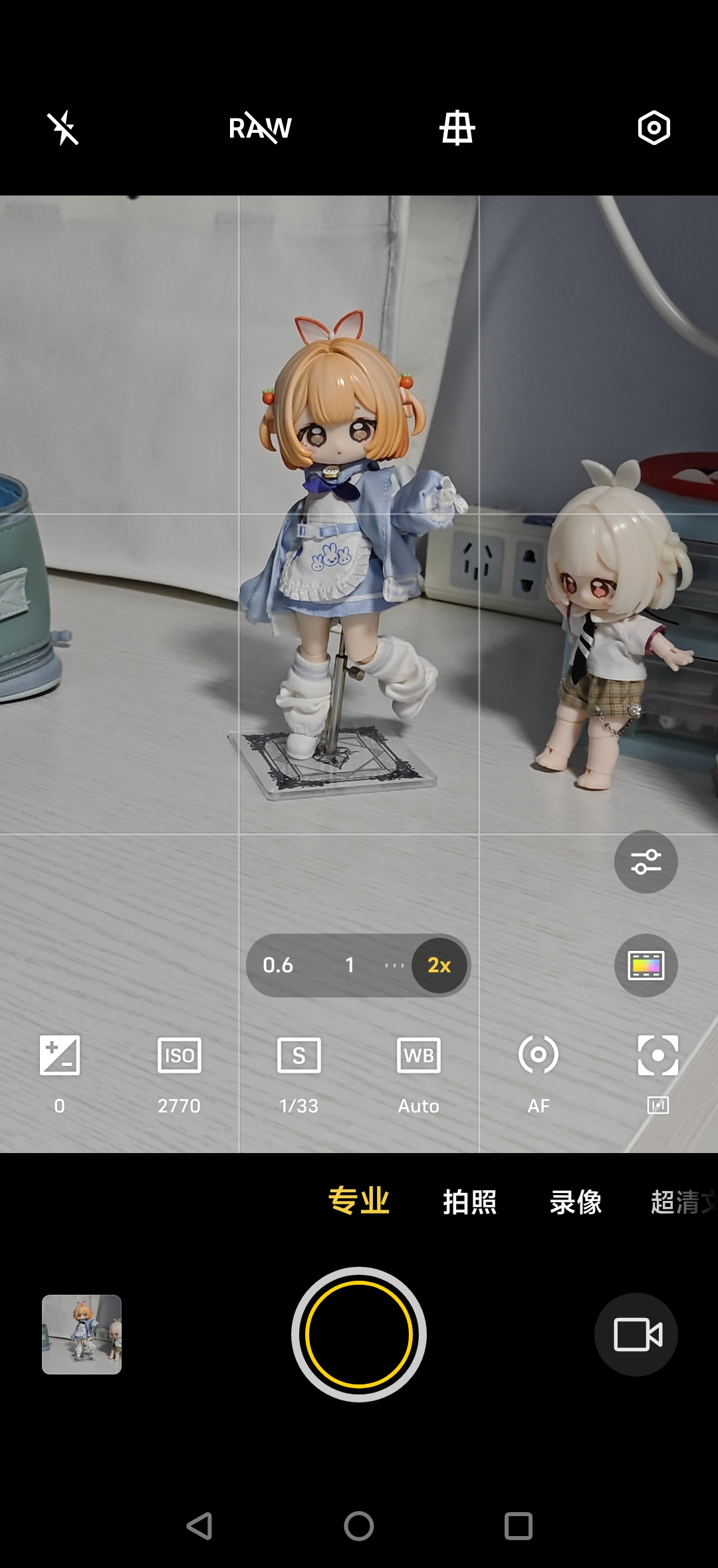Enable RAW capture
This screenshot has width=718, height=1568.
pos(260,128)
